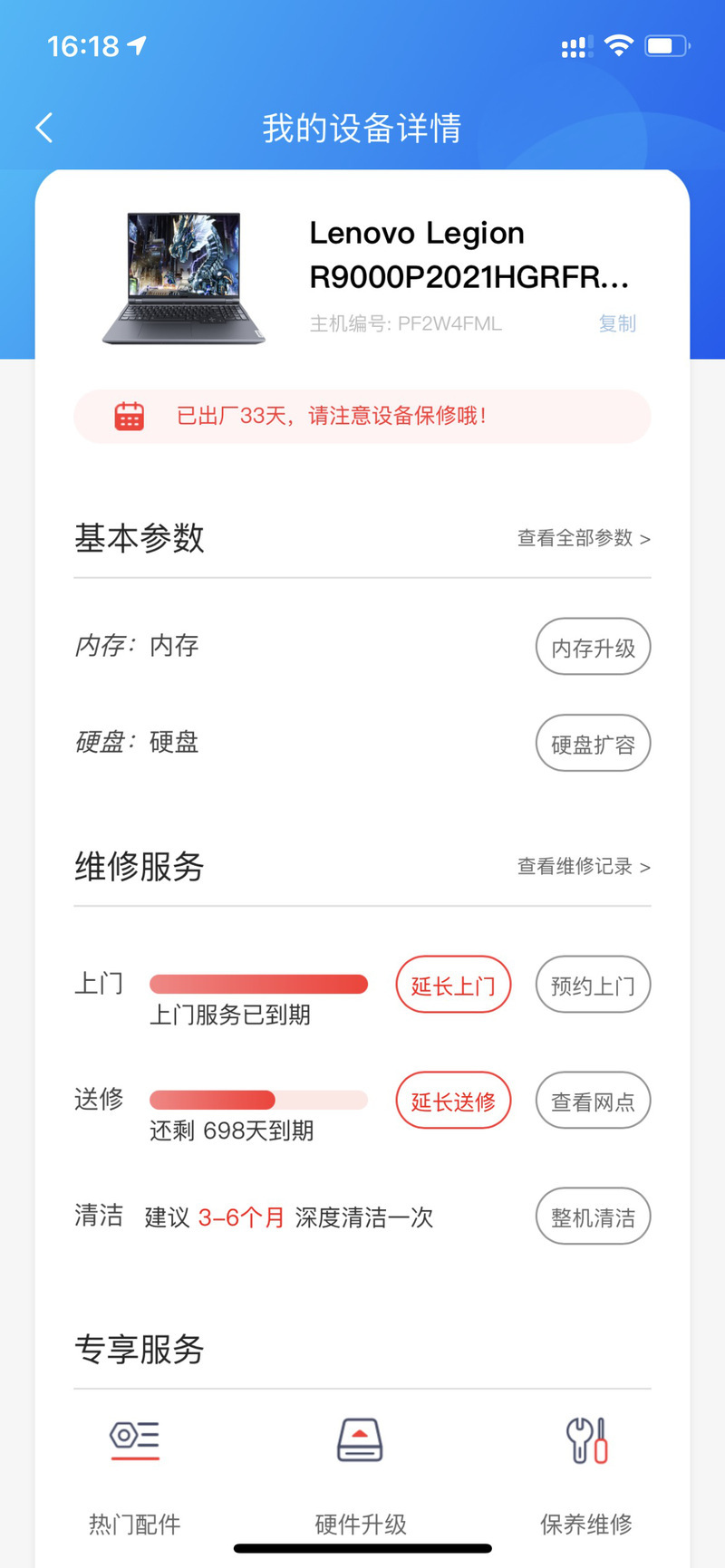View service outlets via 查看网点
This screenshot has width=725, height=1568.
tap(594, 1101)
